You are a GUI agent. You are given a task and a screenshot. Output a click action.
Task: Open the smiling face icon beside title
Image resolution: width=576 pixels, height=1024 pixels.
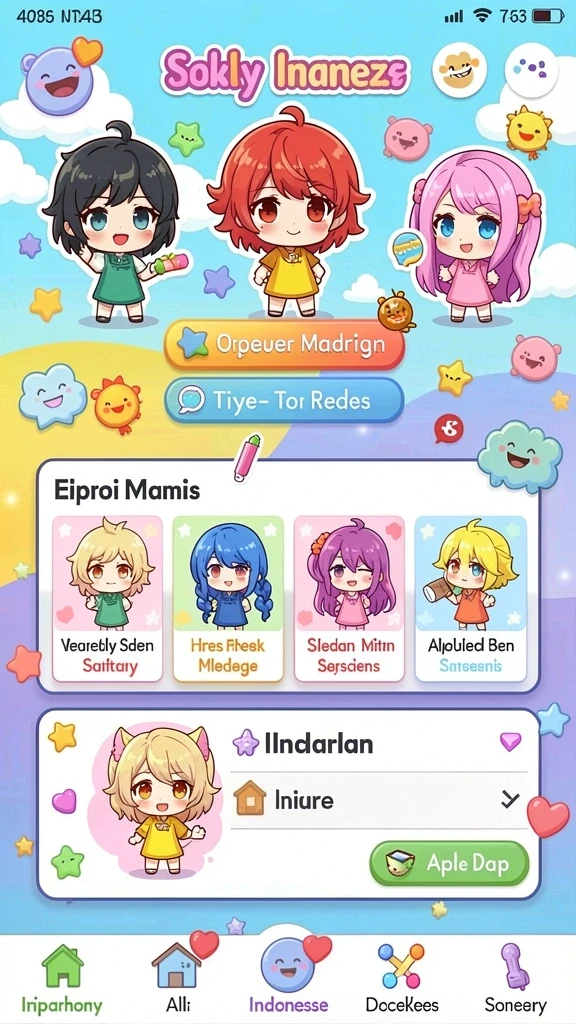click(459, 69)
